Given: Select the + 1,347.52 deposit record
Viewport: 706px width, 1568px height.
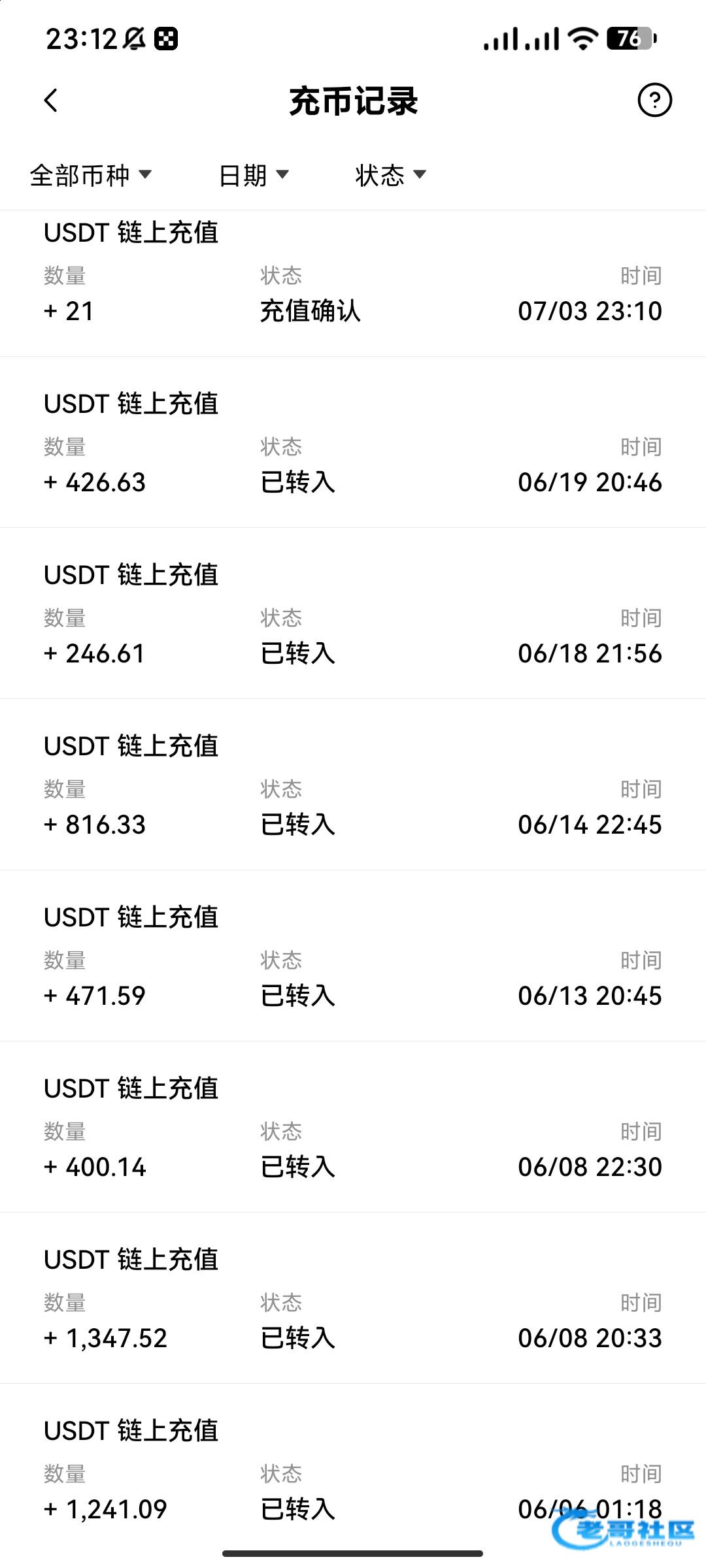Looking at the screenshot, I should point(353,1298).
